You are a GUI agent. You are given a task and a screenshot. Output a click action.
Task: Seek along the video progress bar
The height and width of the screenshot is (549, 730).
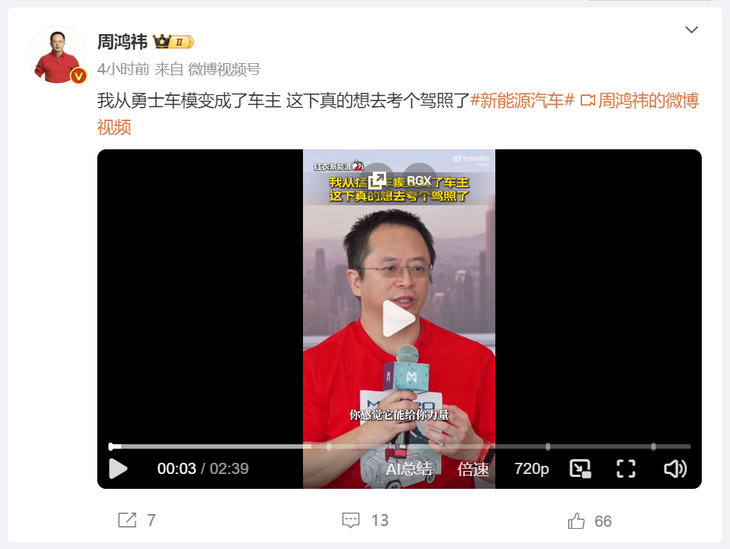tap(400, 446)
